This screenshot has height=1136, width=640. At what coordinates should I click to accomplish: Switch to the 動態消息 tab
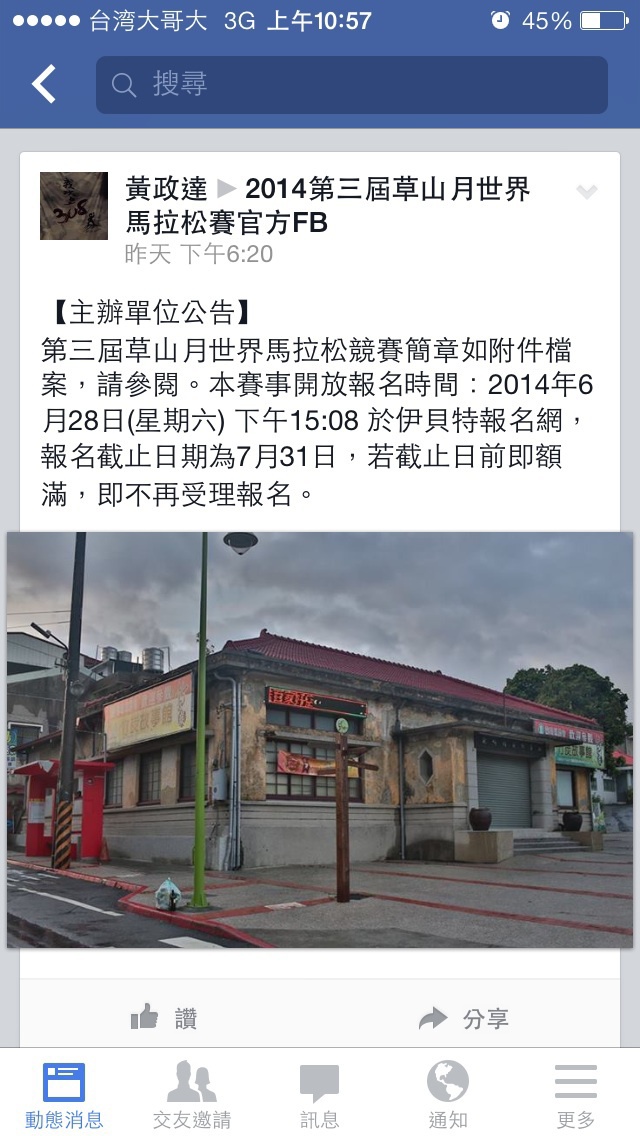tap(64, 1094)
